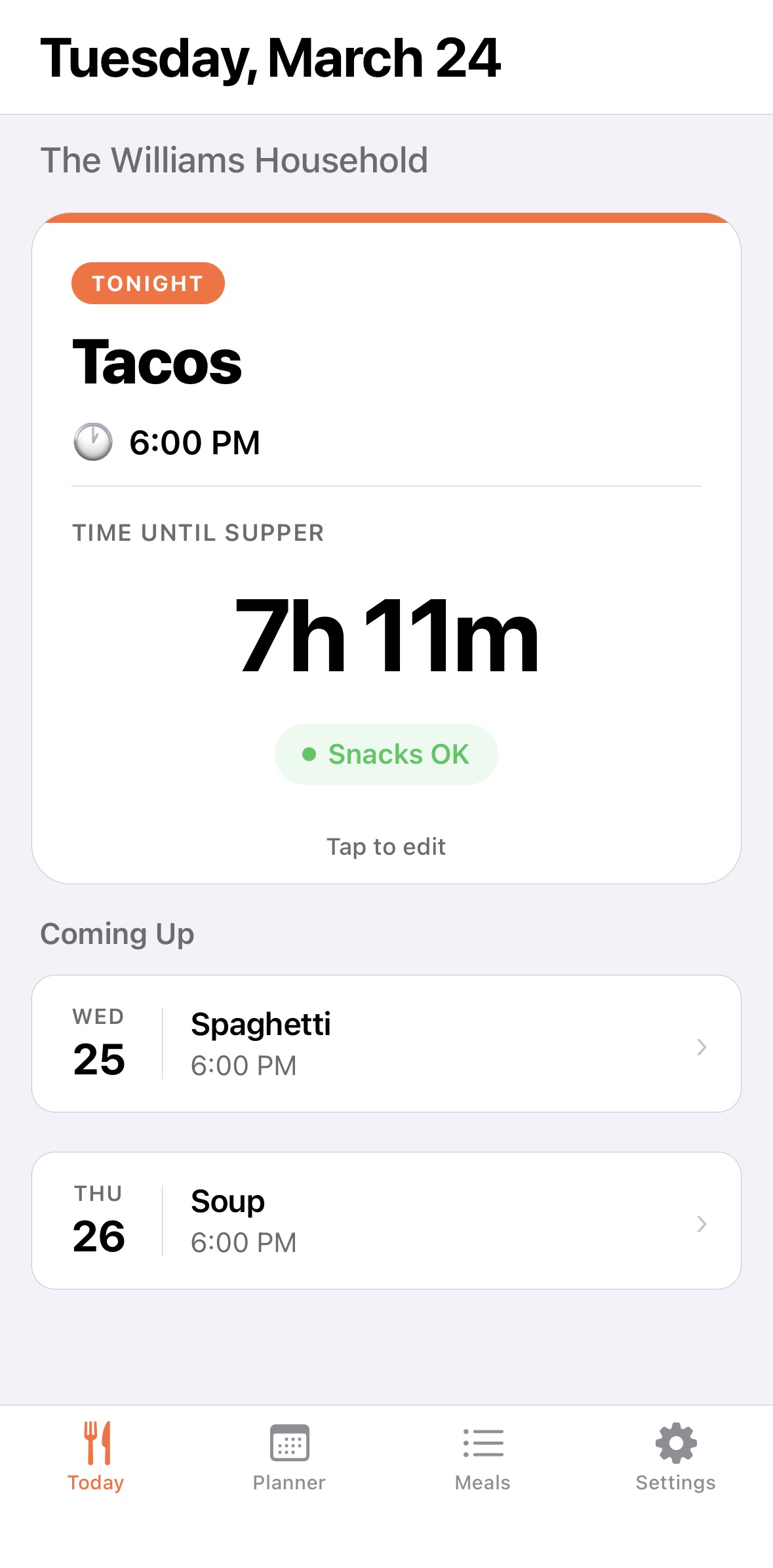Click The Williams Household heading
This screenshot has height=1568, width=773.
pyautogui.click(x=234, y=159)
